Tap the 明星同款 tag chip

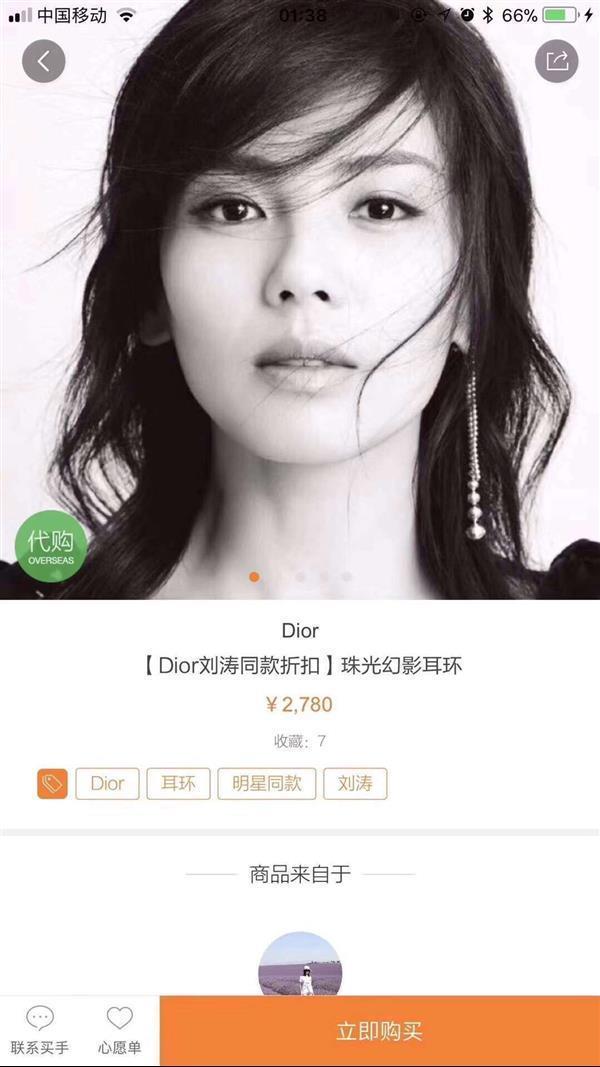266,783
